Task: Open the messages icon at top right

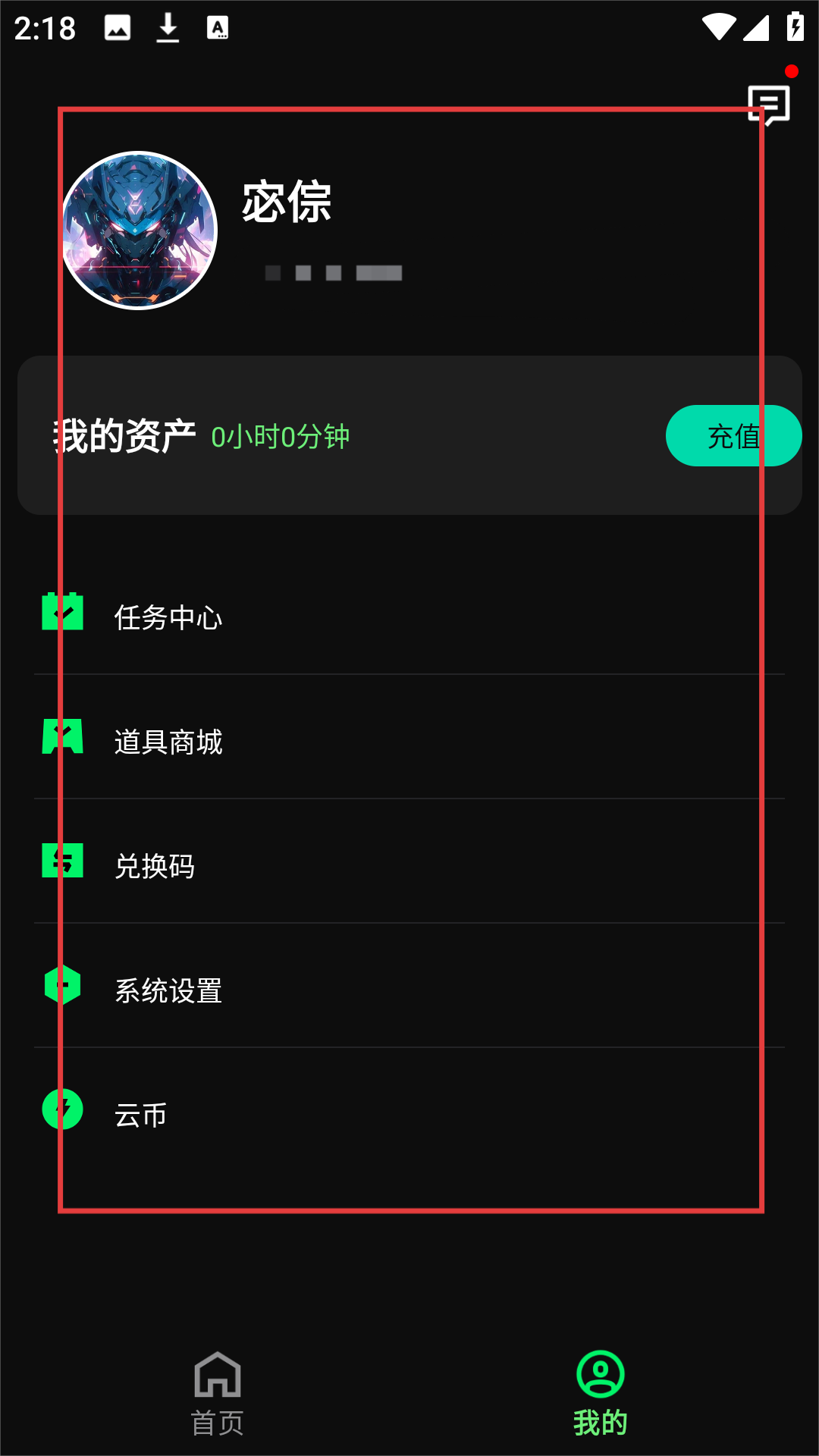Action: (769, 105)
